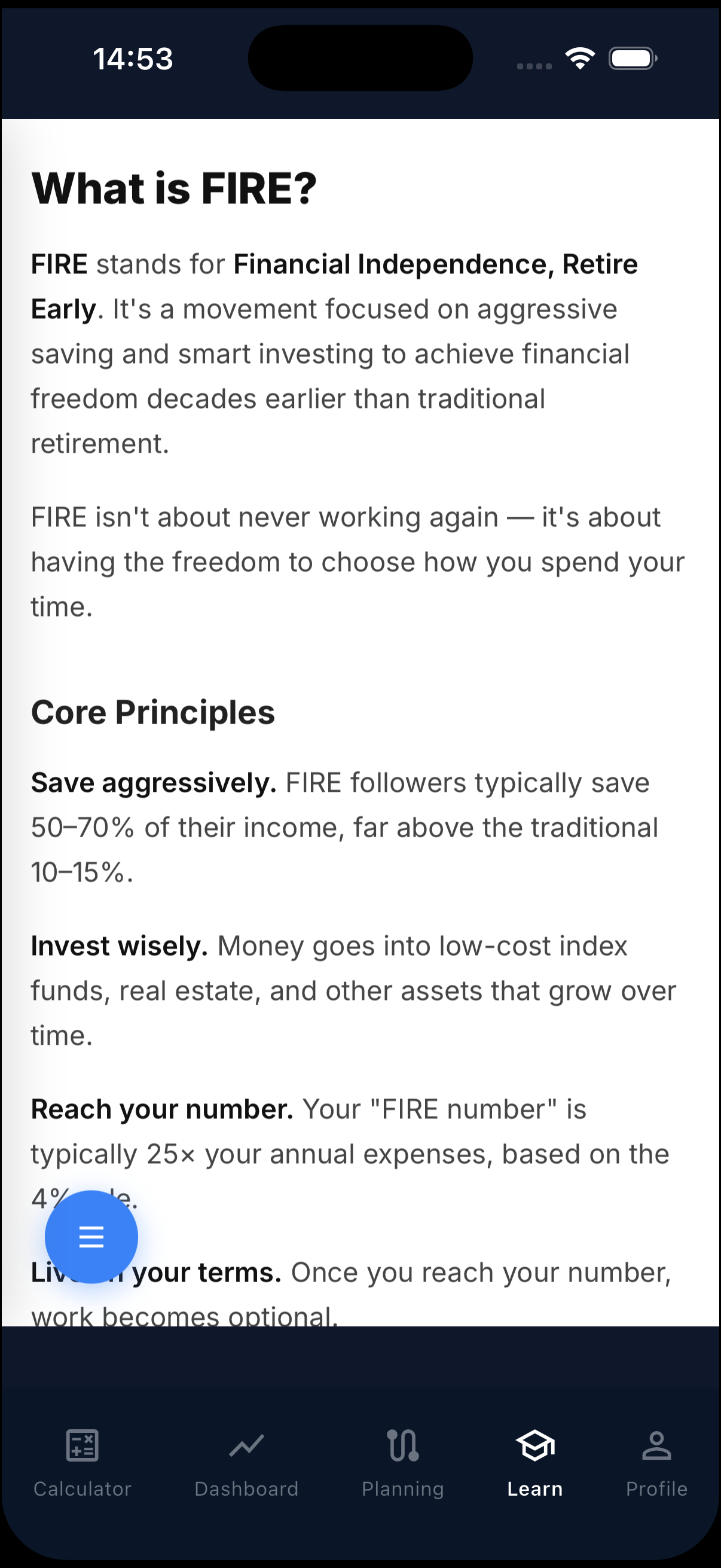The width and height of the screenshot is (721, 1568).
Task: Open the floating blue menu button
Action: point(91,1237)
